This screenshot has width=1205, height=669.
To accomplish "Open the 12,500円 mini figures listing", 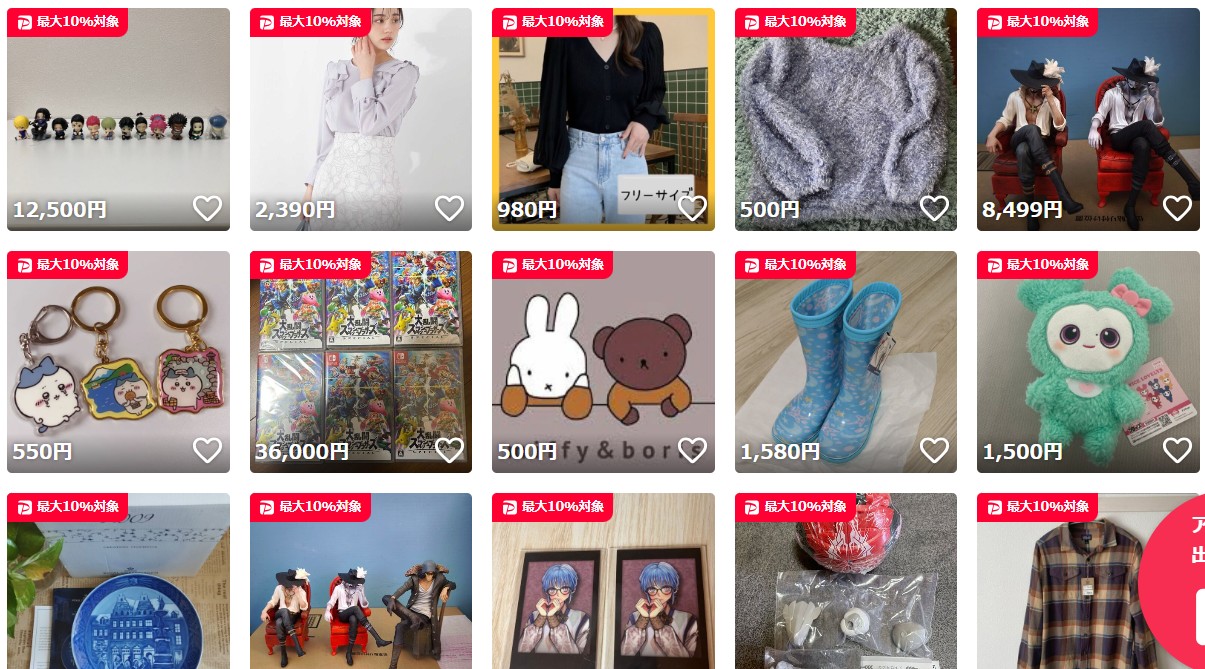I will 118,120.
